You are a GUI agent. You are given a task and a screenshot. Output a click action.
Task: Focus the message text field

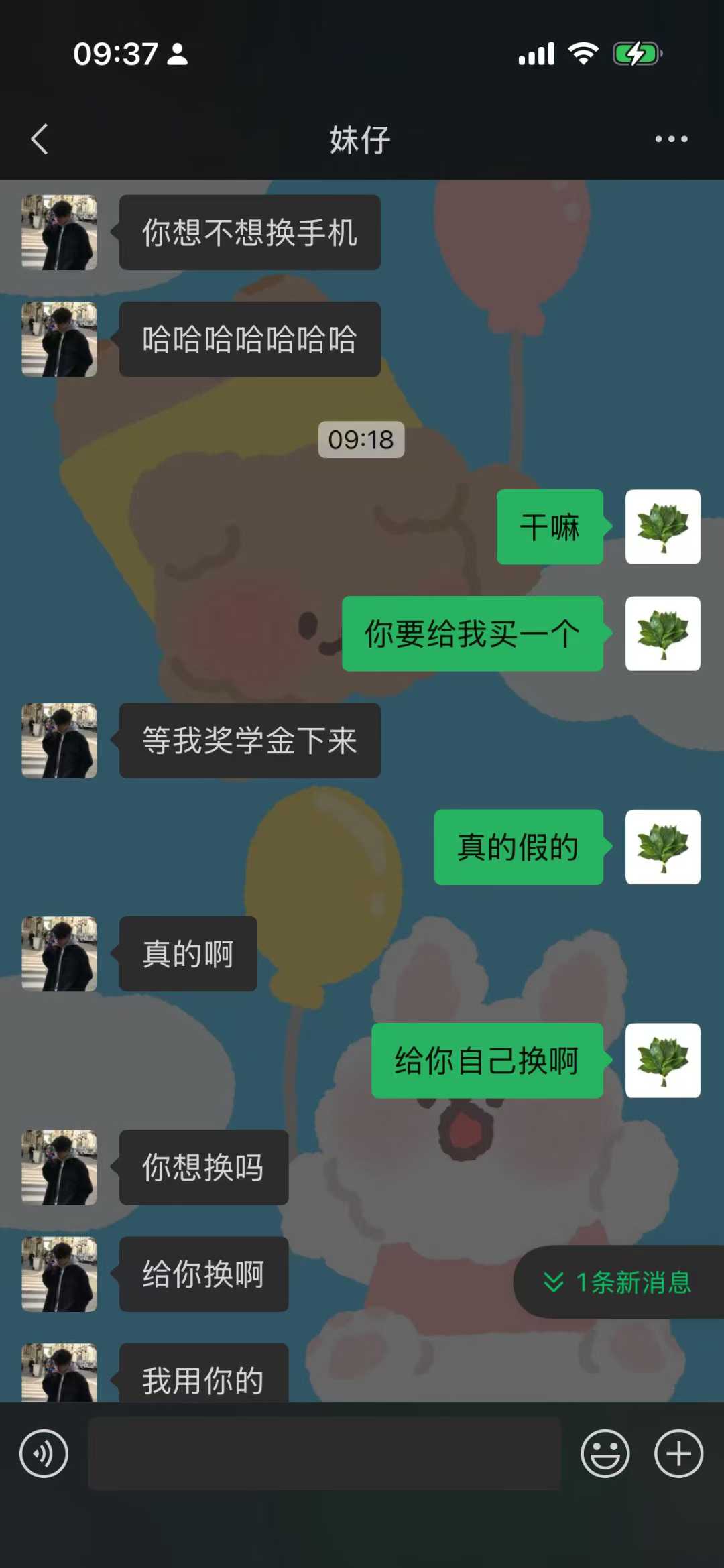(x=324, y=1453)
